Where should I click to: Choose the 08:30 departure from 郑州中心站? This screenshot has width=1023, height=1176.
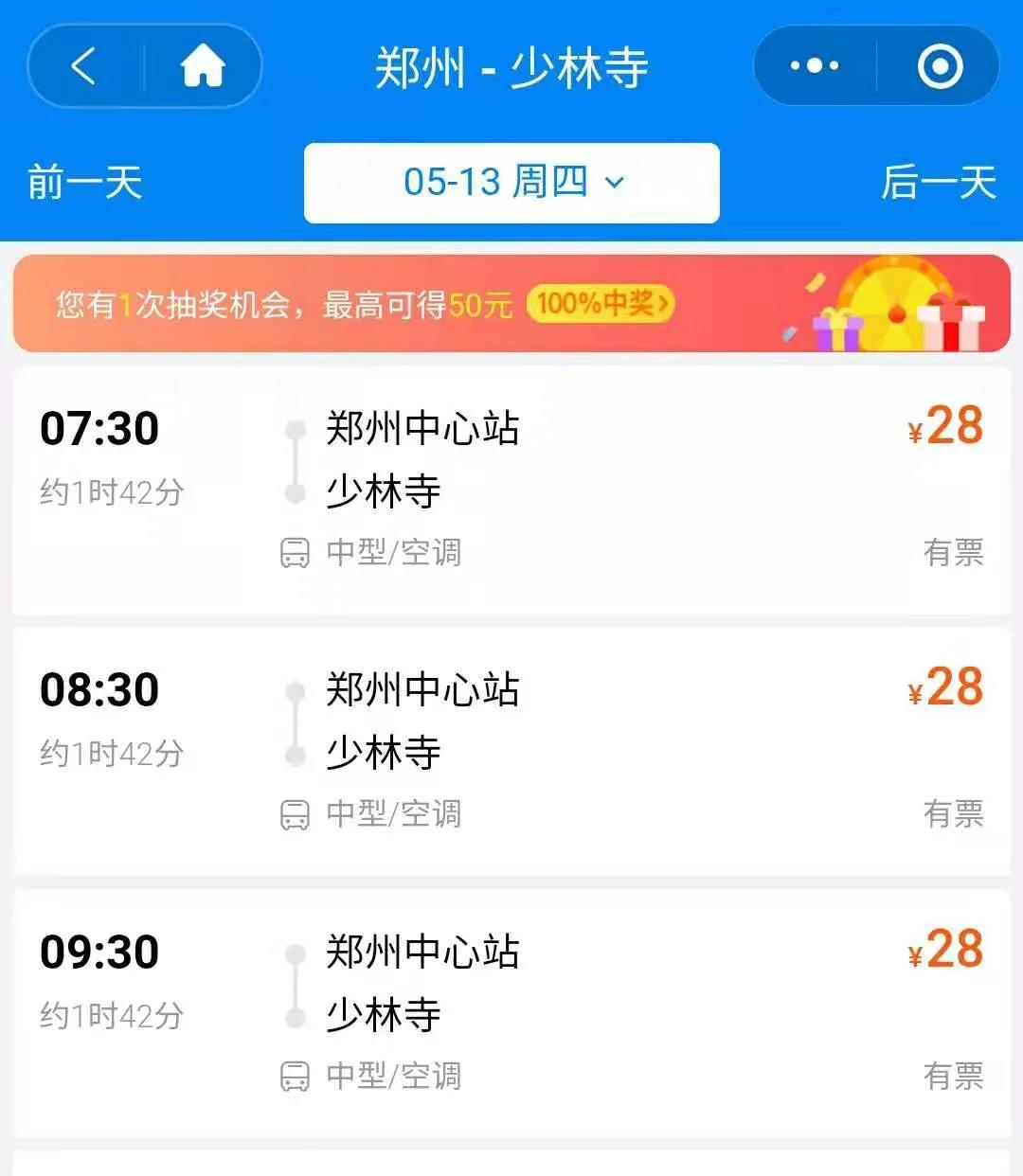(511, 751)
